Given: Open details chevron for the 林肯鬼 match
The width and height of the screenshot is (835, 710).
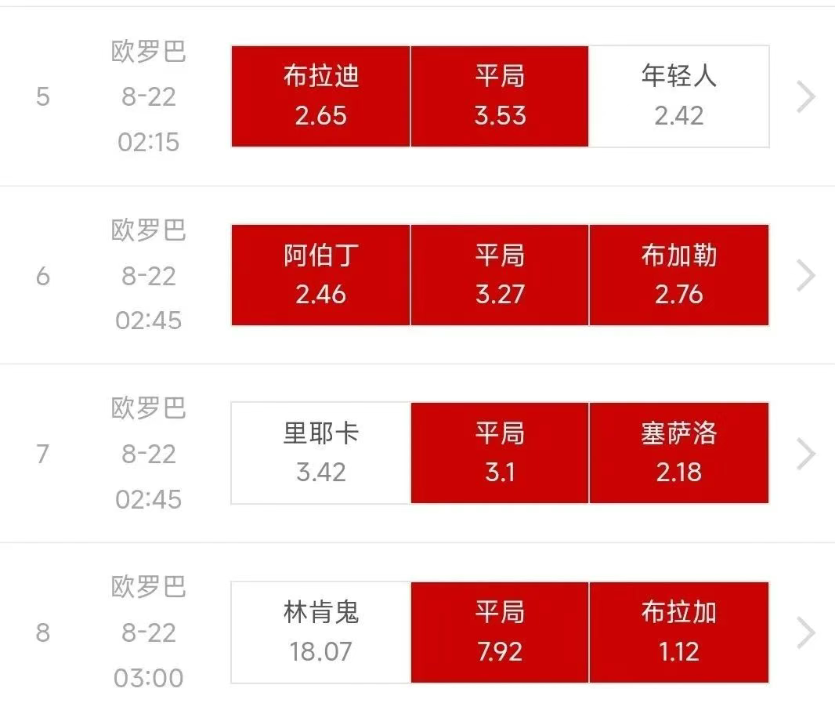Looking at the screenshot, I should click(x=806, y=632).
